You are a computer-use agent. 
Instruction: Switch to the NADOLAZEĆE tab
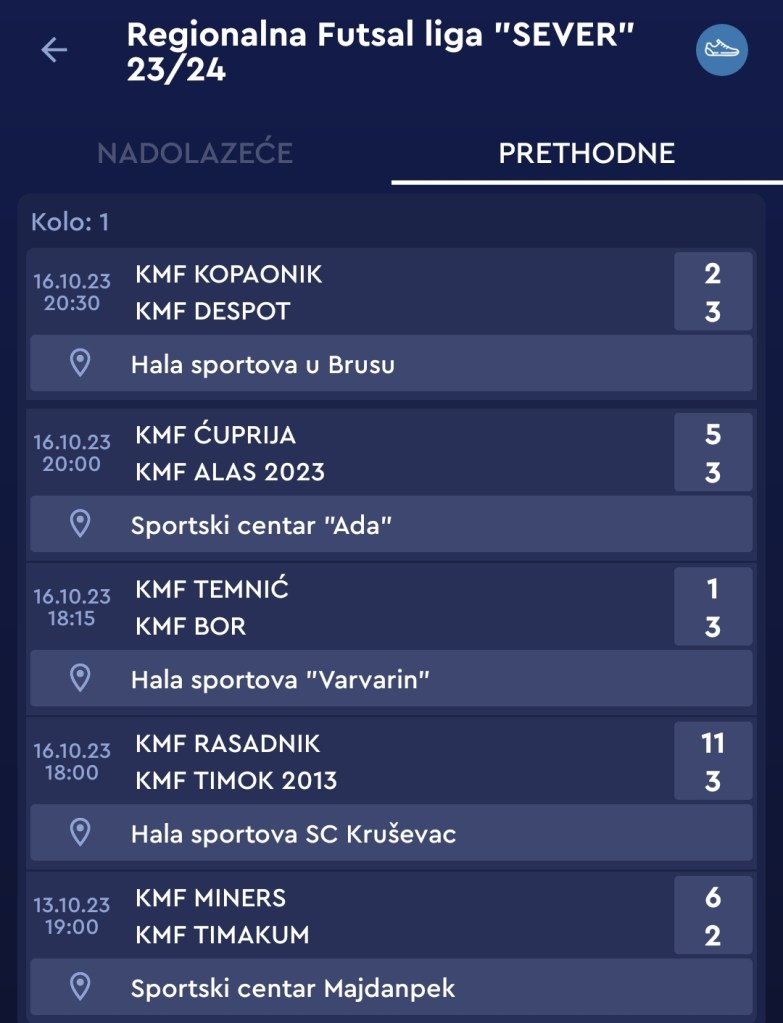pos(195,153)
